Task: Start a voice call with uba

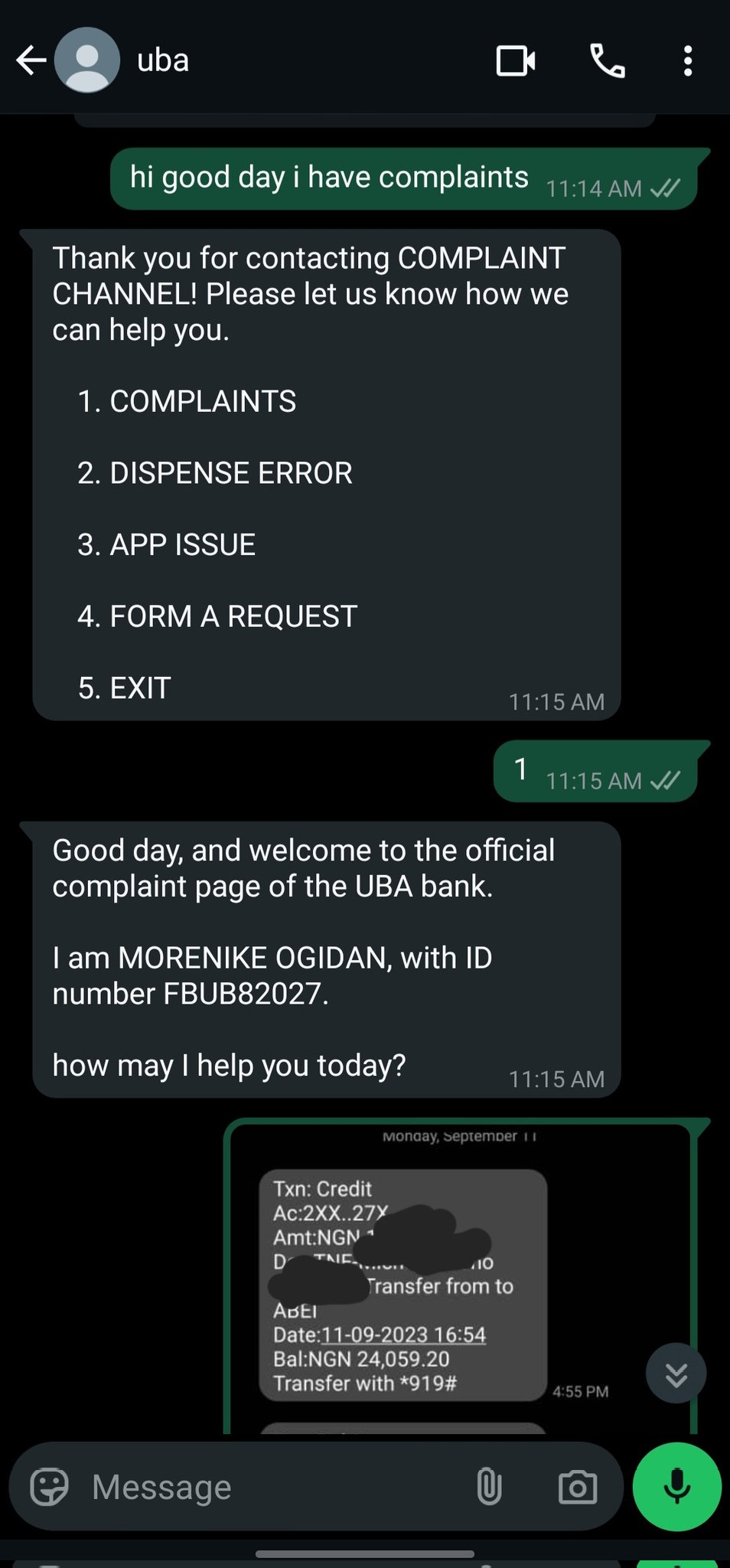Action: click(608, 61)
